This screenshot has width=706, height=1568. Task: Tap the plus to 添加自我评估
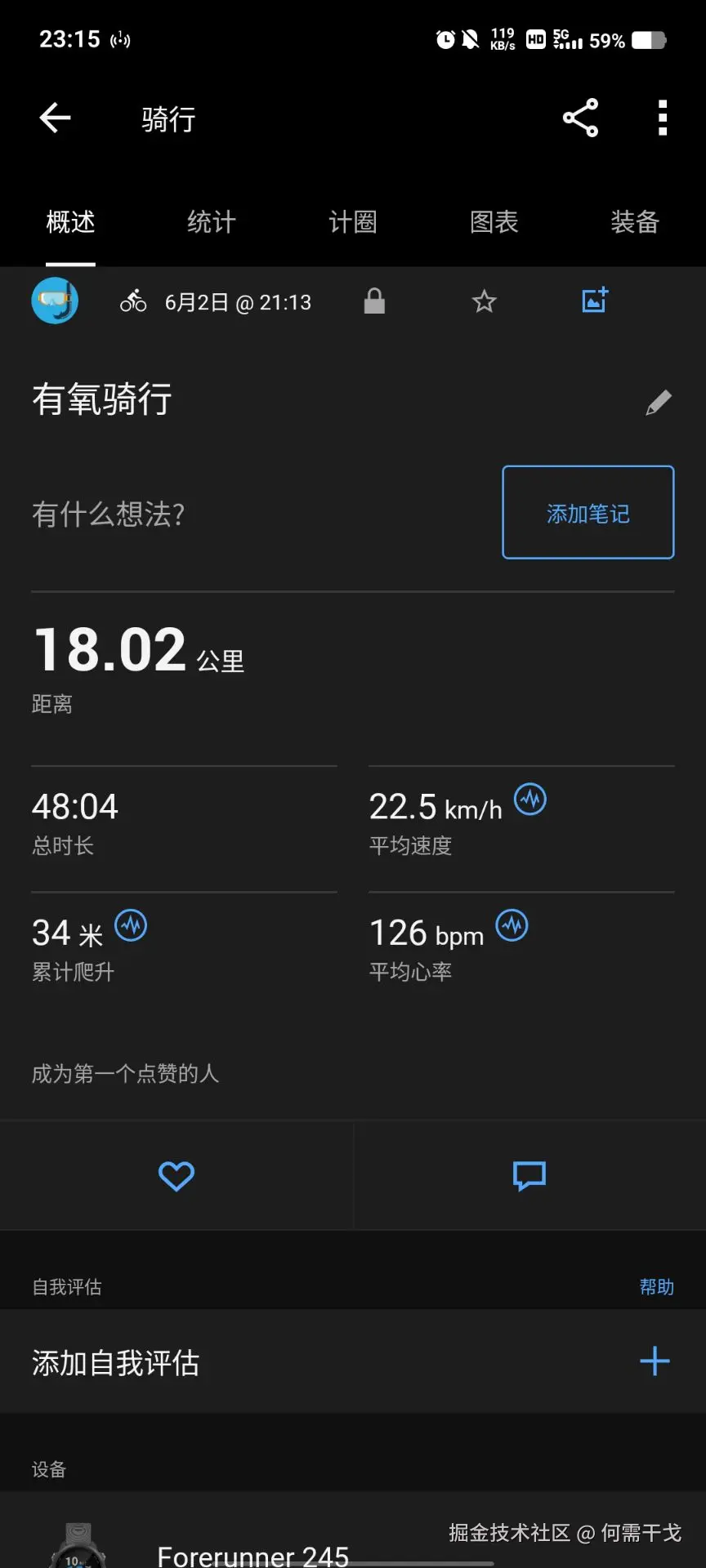pos(654,1361)
